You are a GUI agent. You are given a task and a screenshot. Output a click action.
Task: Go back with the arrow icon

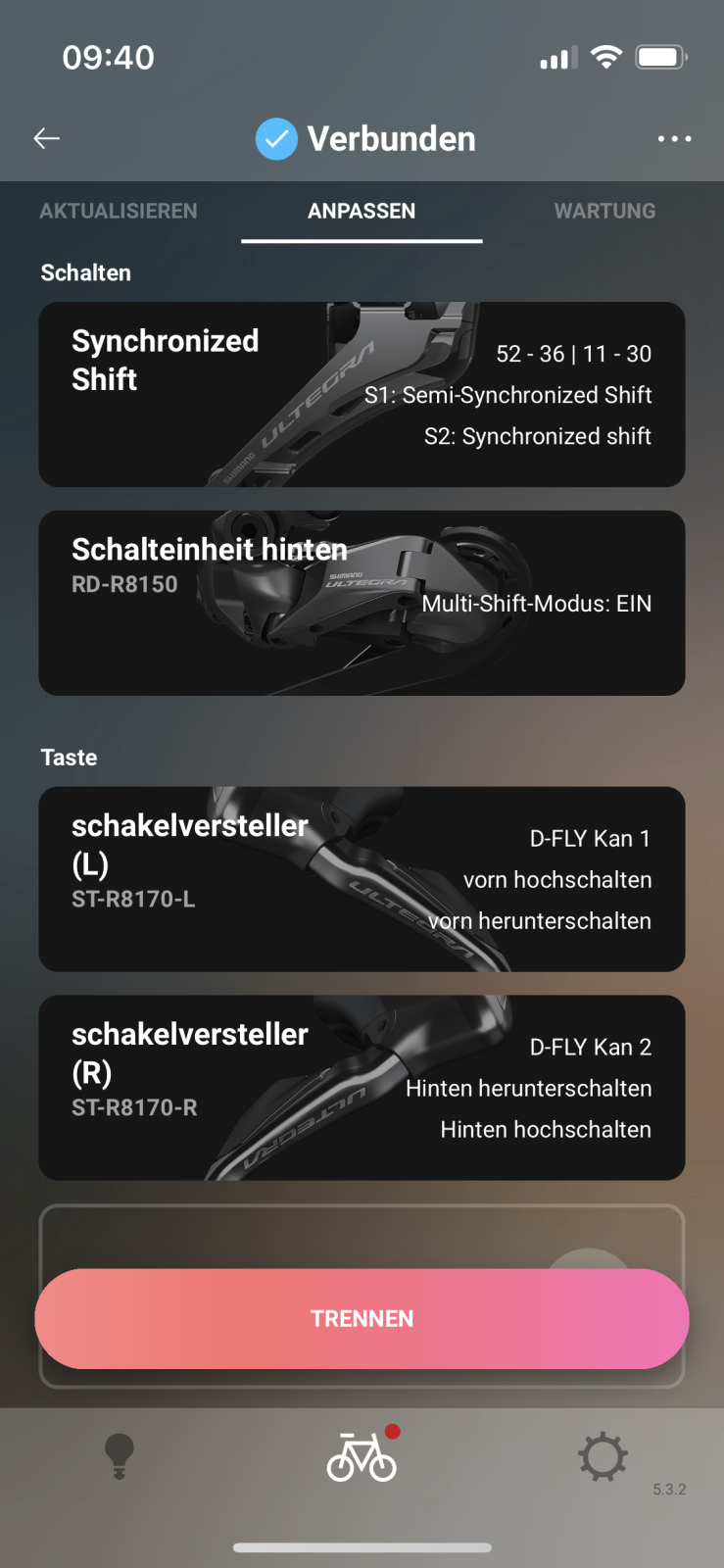click(47, 139)
